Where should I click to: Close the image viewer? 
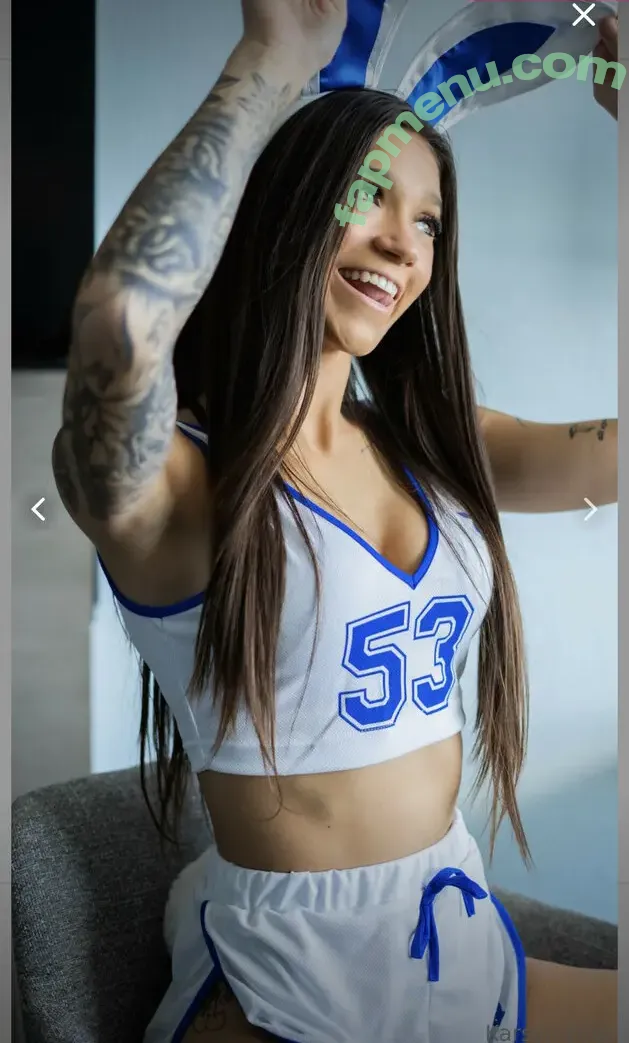[x=583, y=15]
